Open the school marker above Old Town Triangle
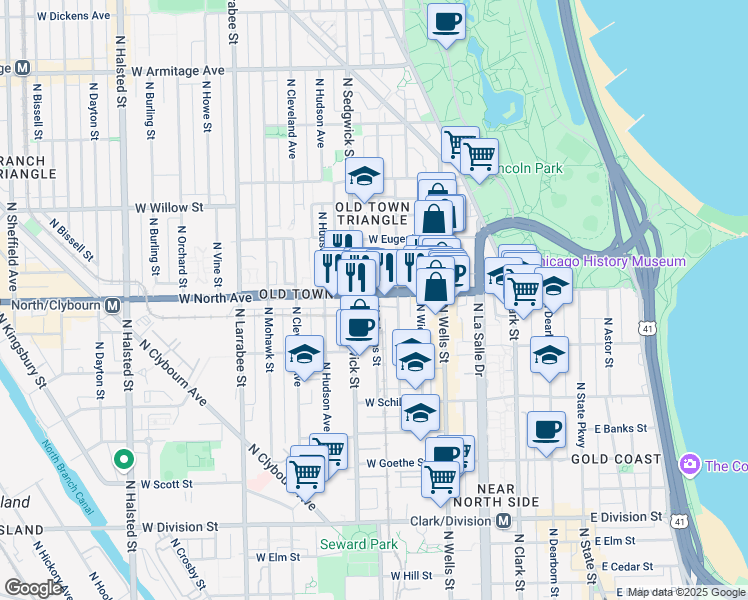This screenshot has height=600, width=748. (364, 176)
